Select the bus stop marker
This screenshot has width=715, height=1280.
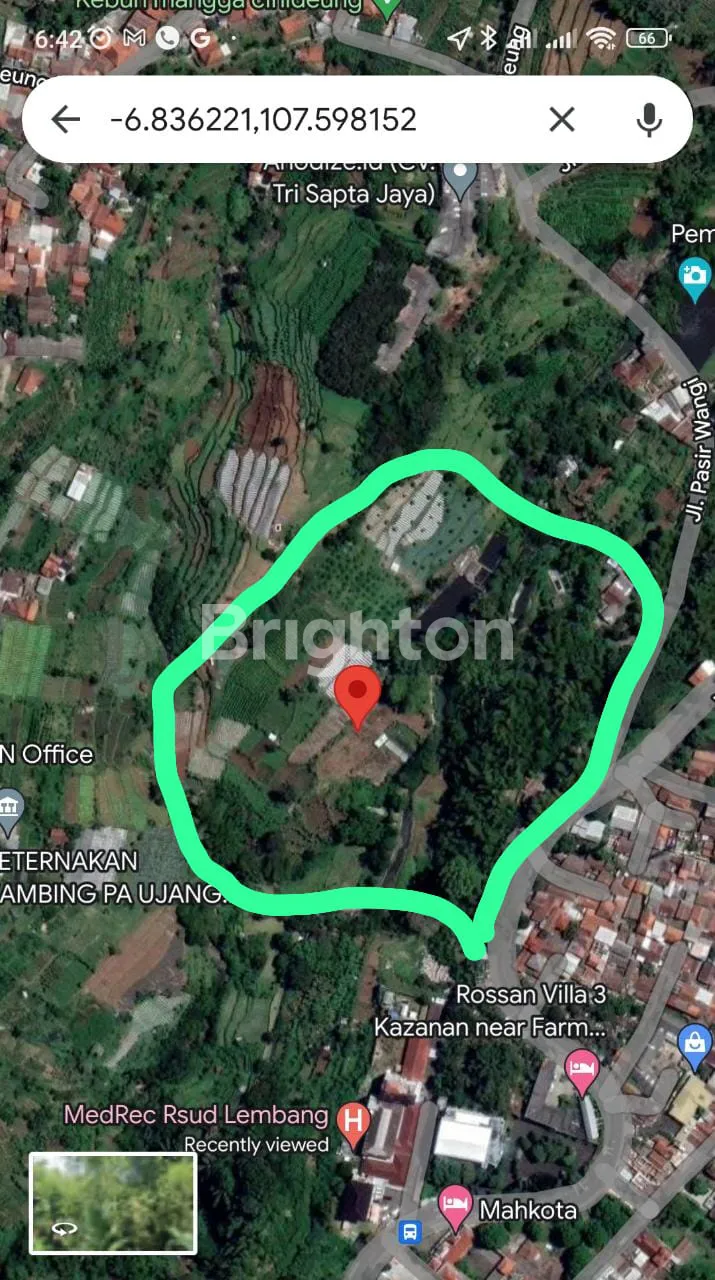[410, 1231]
